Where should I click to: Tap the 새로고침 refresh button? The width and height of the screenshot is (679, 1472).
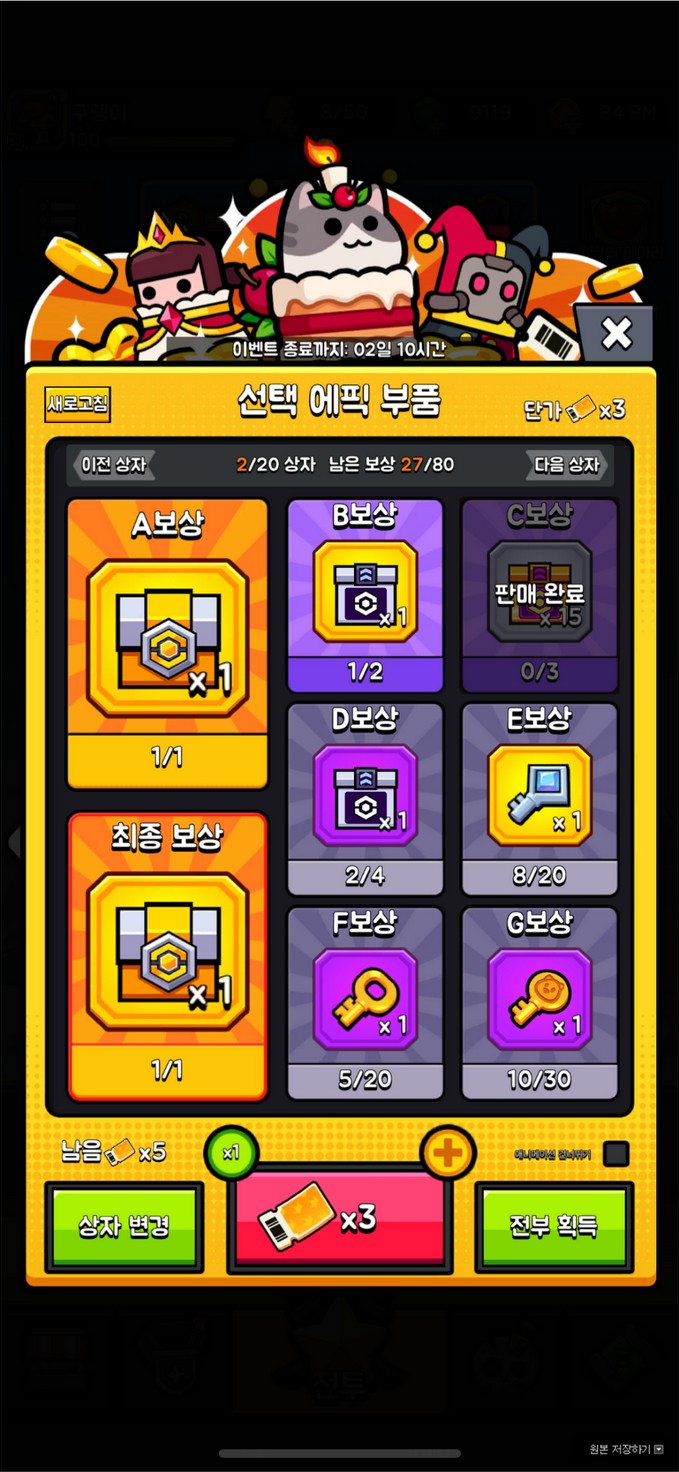[77, 405]
